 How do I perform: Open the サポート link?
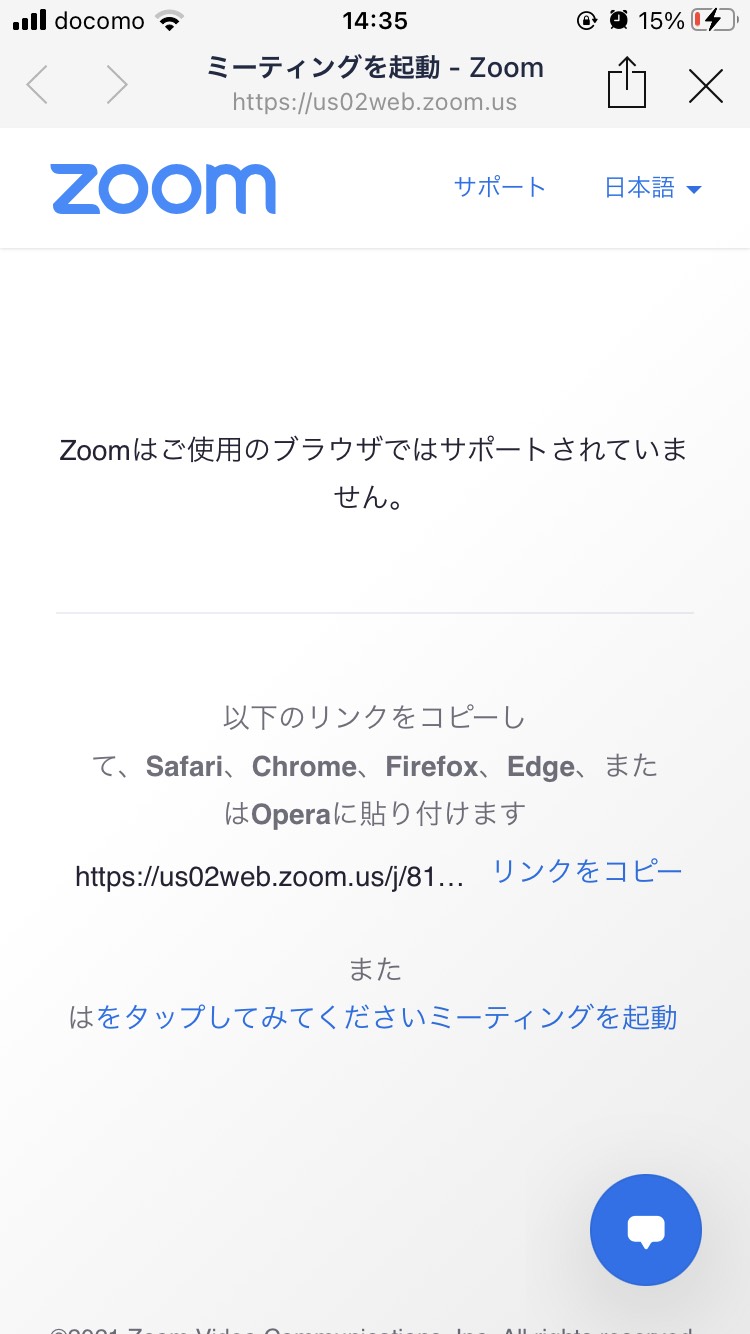tap(500, 187)
